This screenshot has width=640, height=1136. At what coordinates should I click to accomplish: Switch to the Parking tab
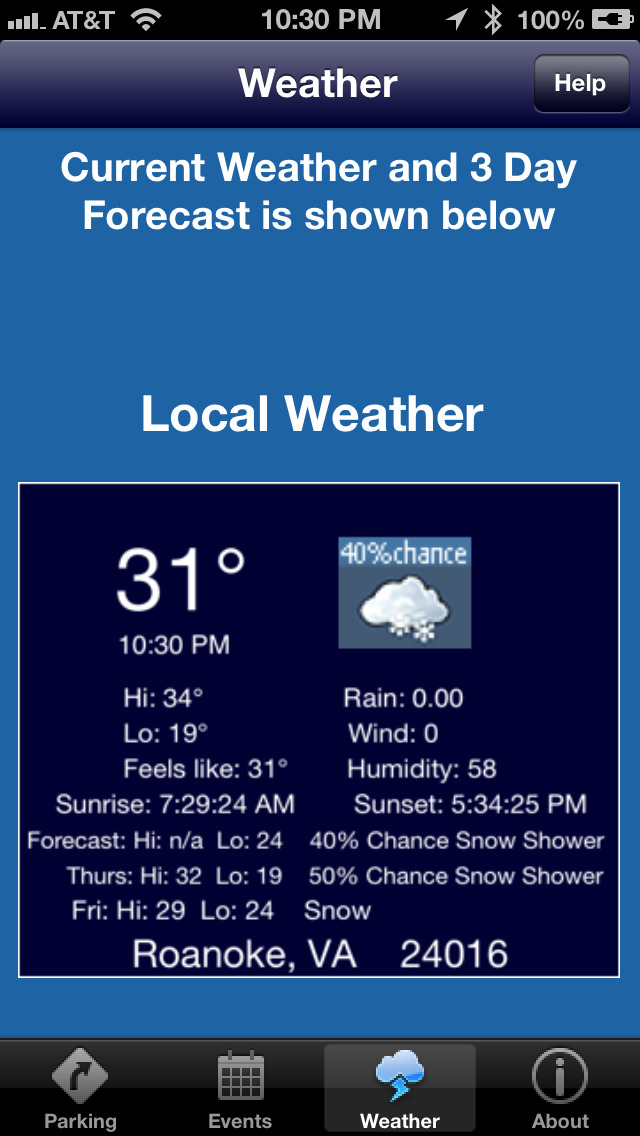coord(80,1089)
